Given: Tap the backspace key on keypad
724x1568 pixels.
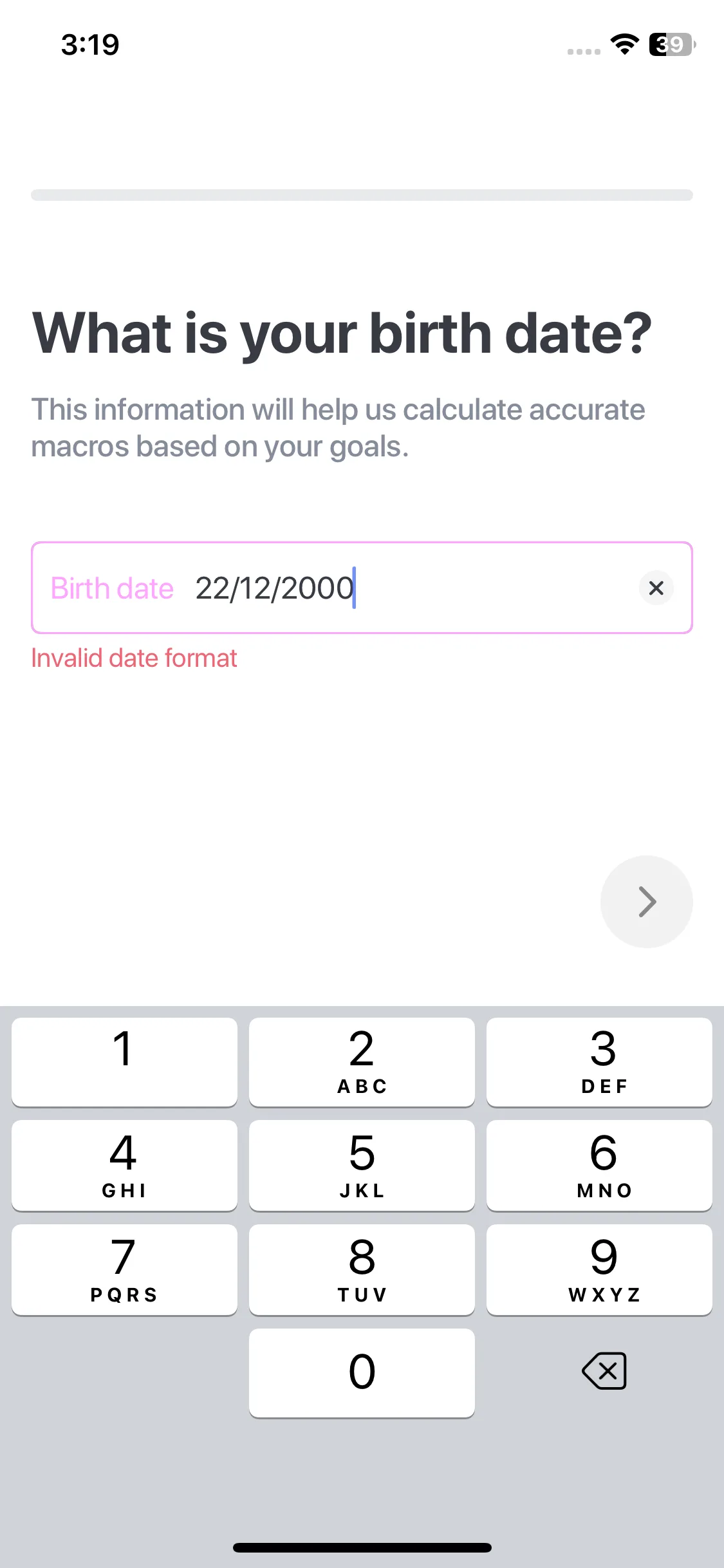Looking at the screenshot, I should click(x=604, y=1371).
